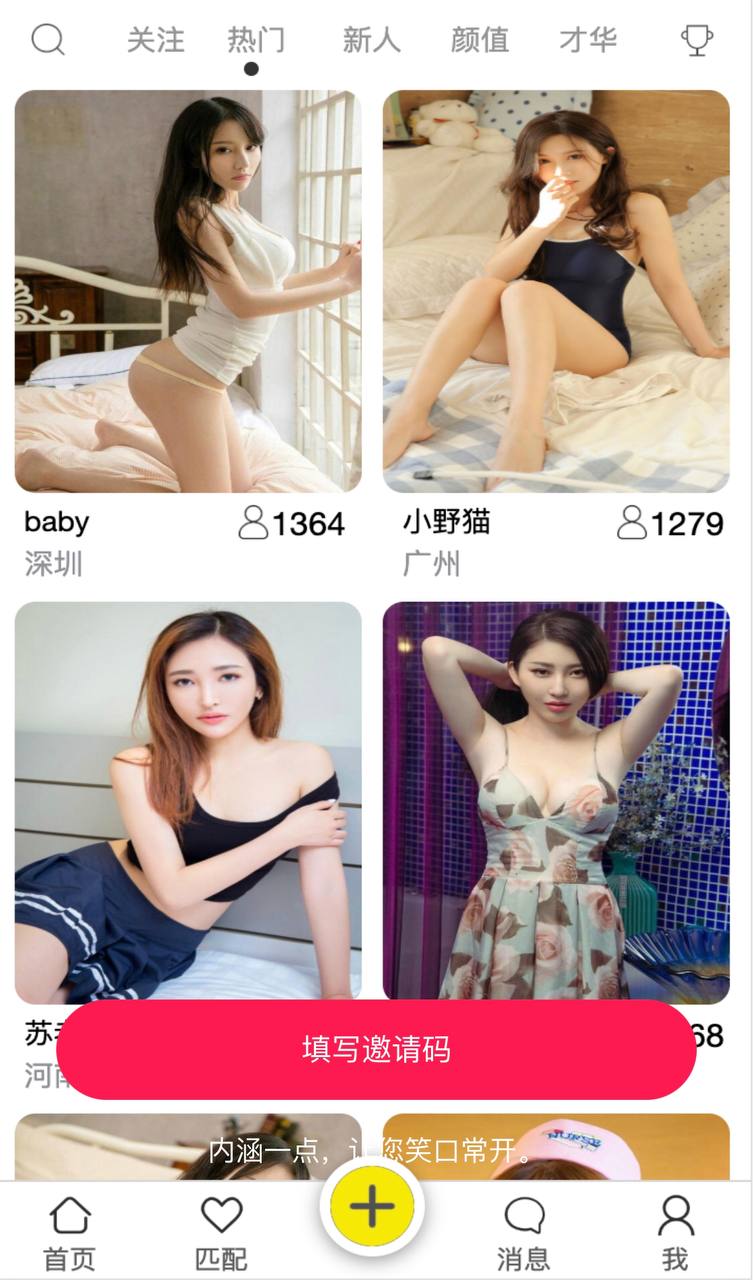Switch to the 才华 tab
This screenshot has width=753, height=1280.
[x=588, y=40]
